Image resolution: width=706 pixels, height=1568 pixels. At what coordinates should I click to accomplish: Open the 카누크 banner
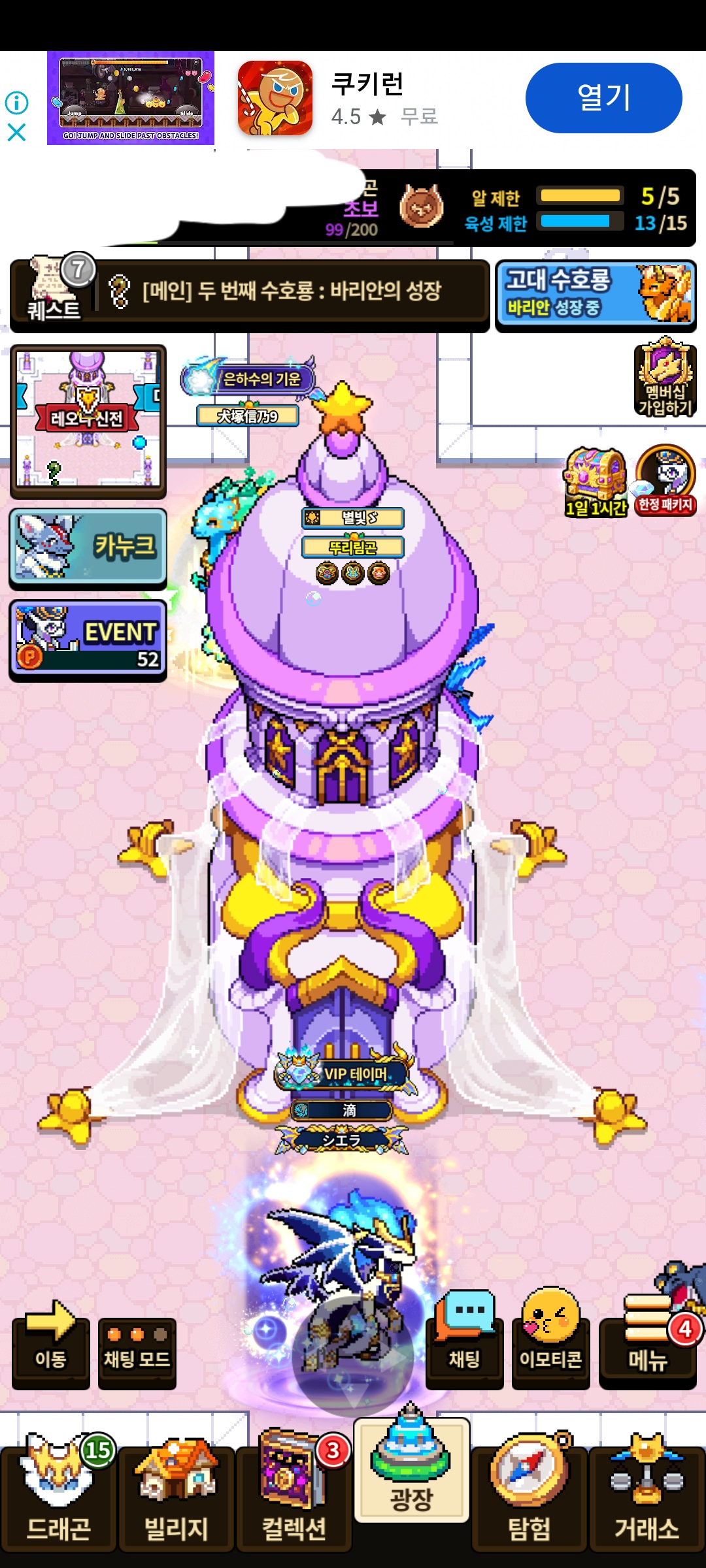(88, 547)
